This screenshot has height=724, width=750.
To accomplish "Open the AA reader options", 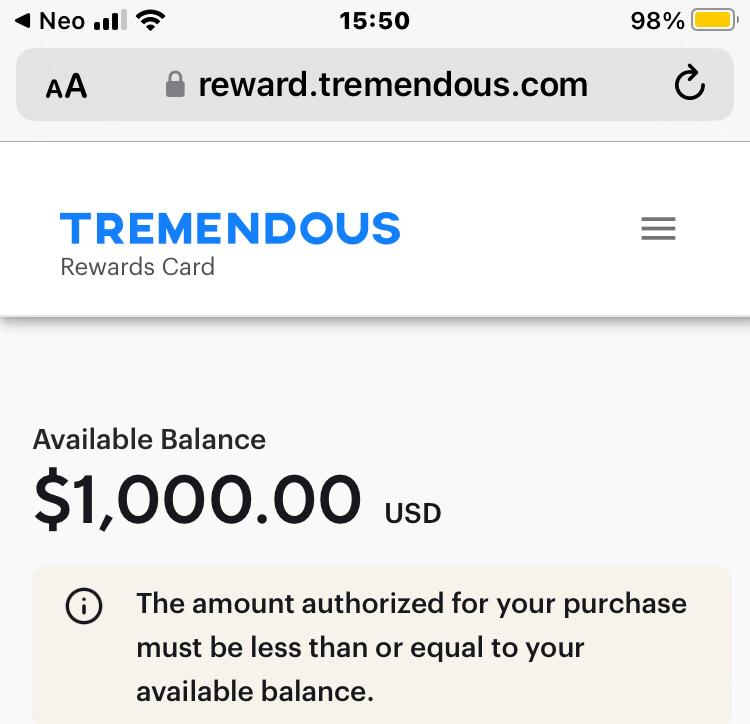I will click(x=66, y=86).
